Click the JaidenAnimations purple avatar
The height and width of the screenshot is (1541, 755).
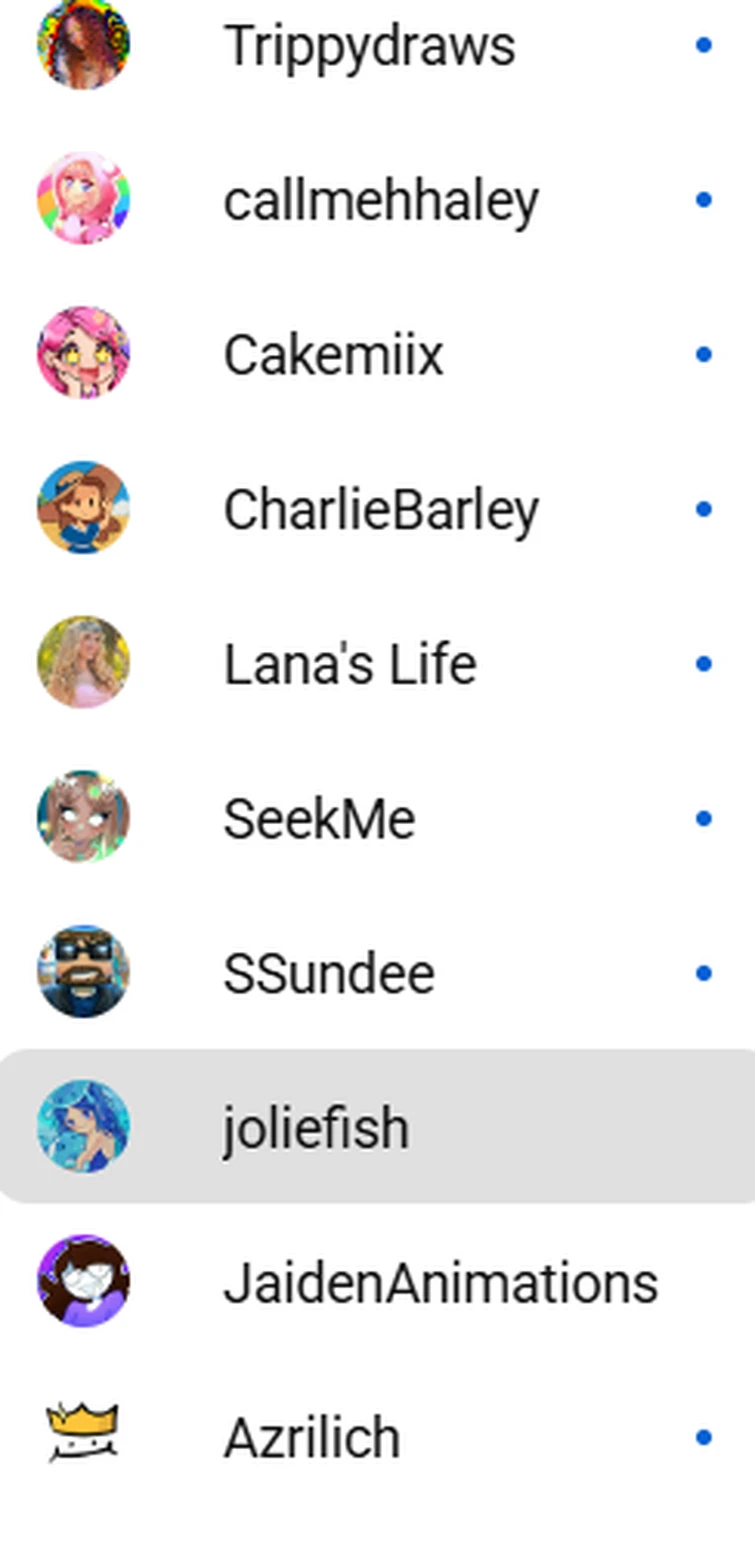click(84, 1281)
